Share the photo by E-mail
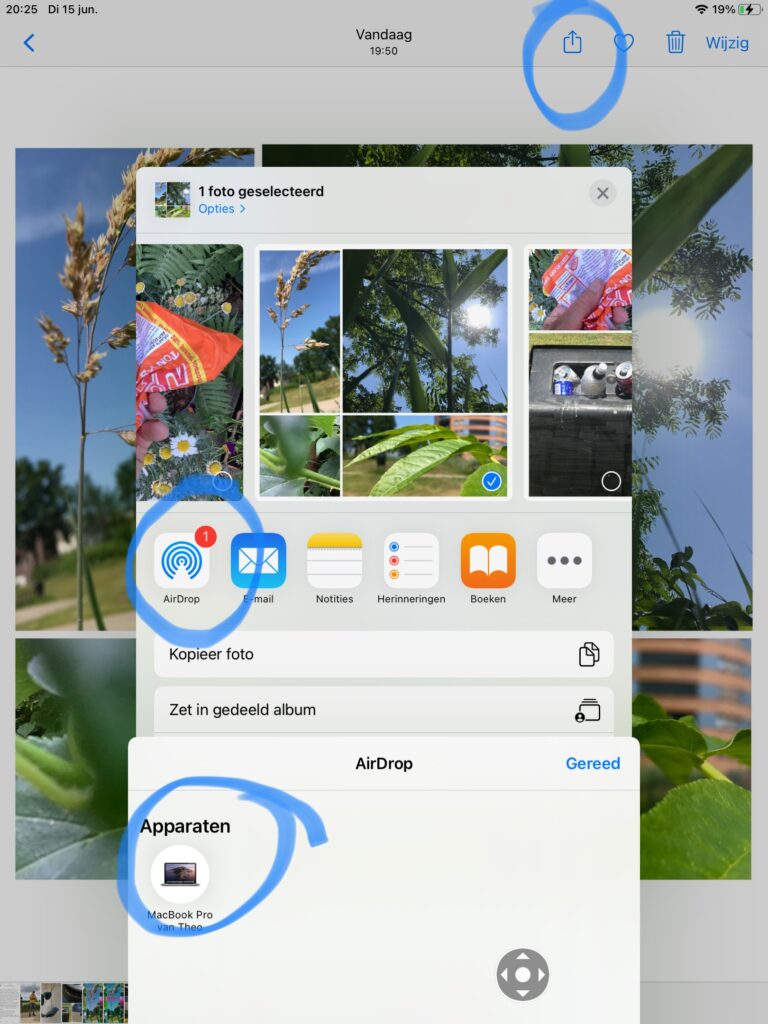The image size is (768, 1024). tap(258, 561)
